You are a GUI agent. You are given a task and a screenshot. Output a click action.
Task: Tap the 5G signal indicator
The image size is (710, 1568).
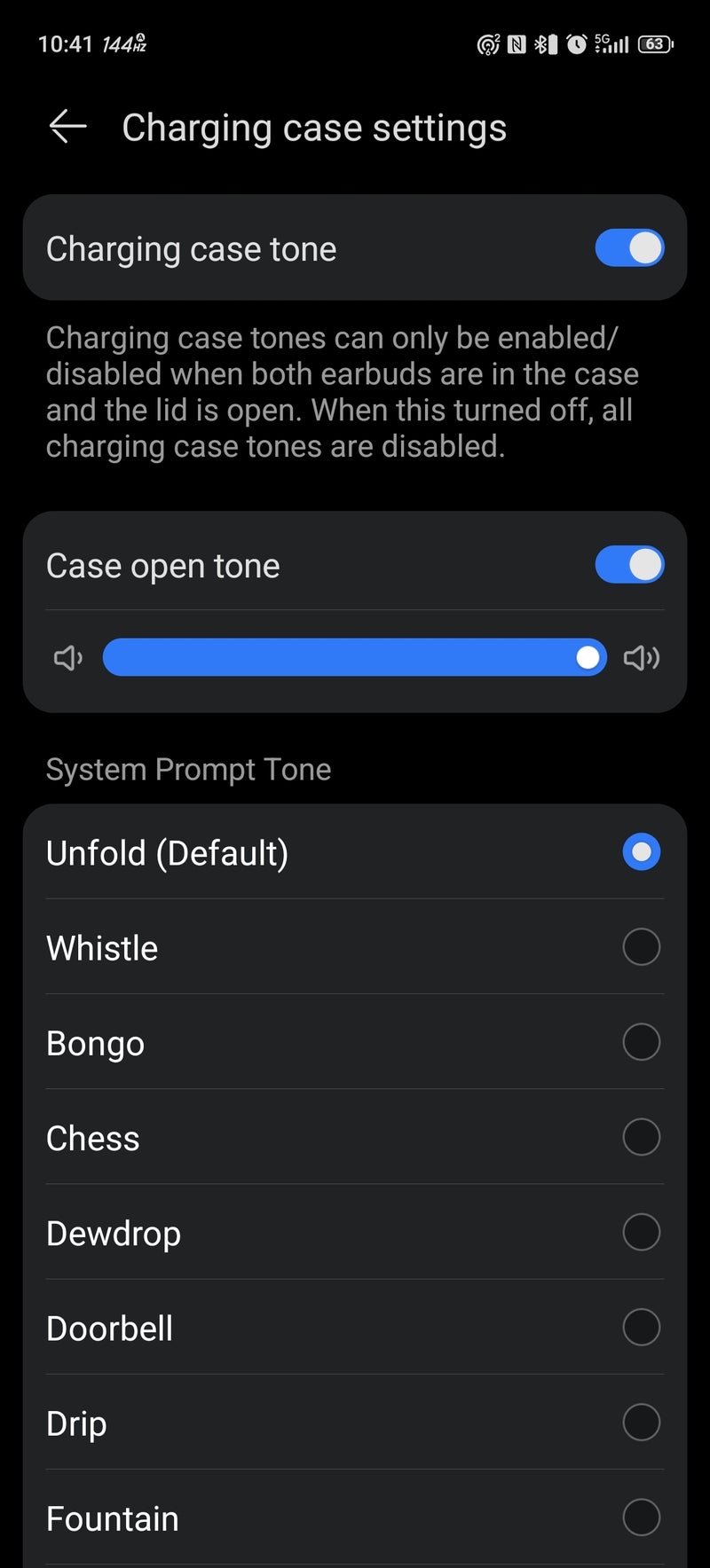point(611,43)
